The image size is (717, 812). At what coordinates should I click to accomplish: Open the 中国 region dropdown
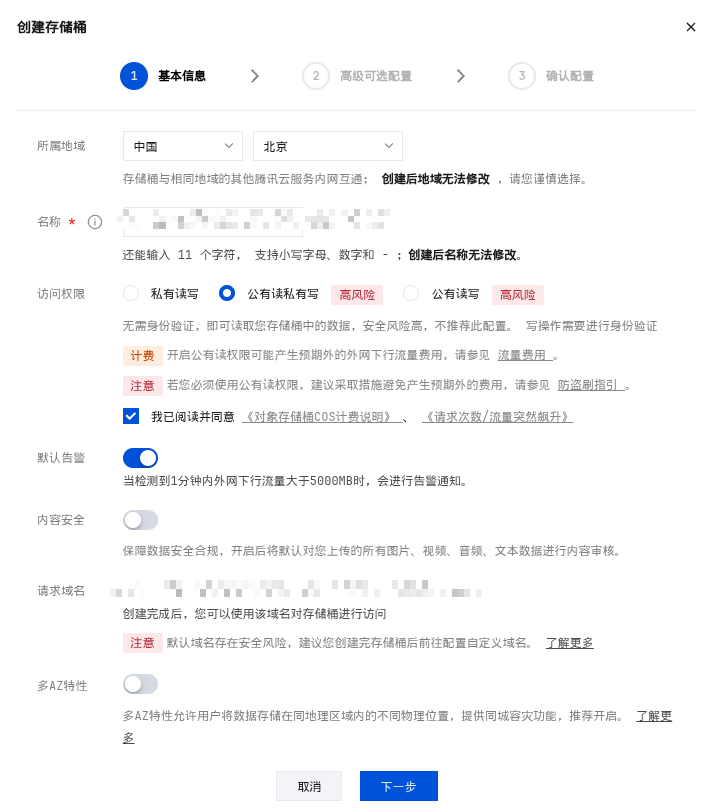pyautogui.click(x=183, y=146)
